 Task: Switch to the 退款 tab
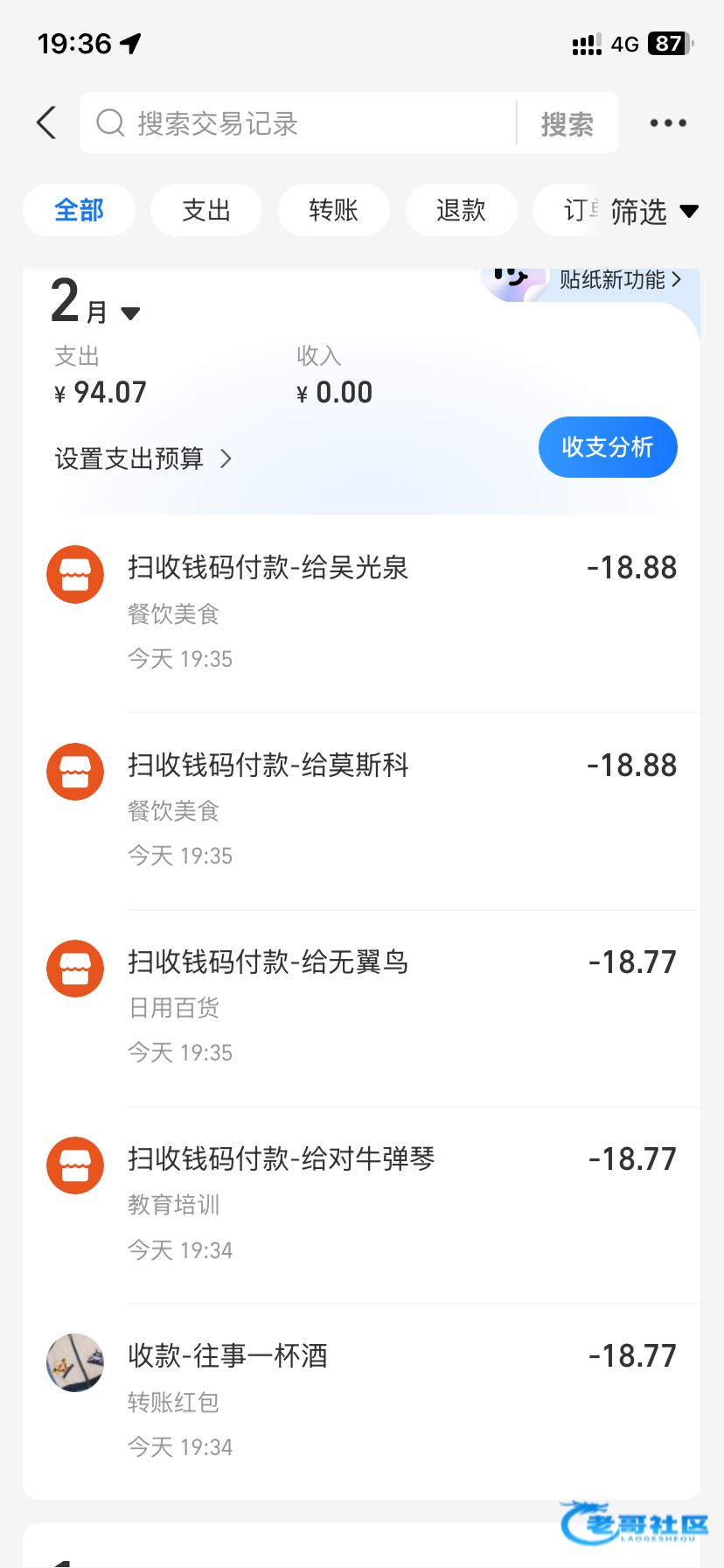(x=461, y=210)
